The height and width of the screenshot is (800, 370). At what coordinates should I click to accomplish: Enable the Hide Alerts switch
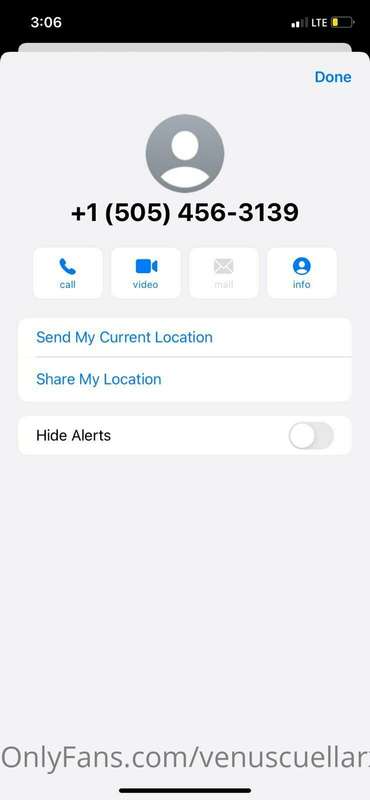coord(311,436)
